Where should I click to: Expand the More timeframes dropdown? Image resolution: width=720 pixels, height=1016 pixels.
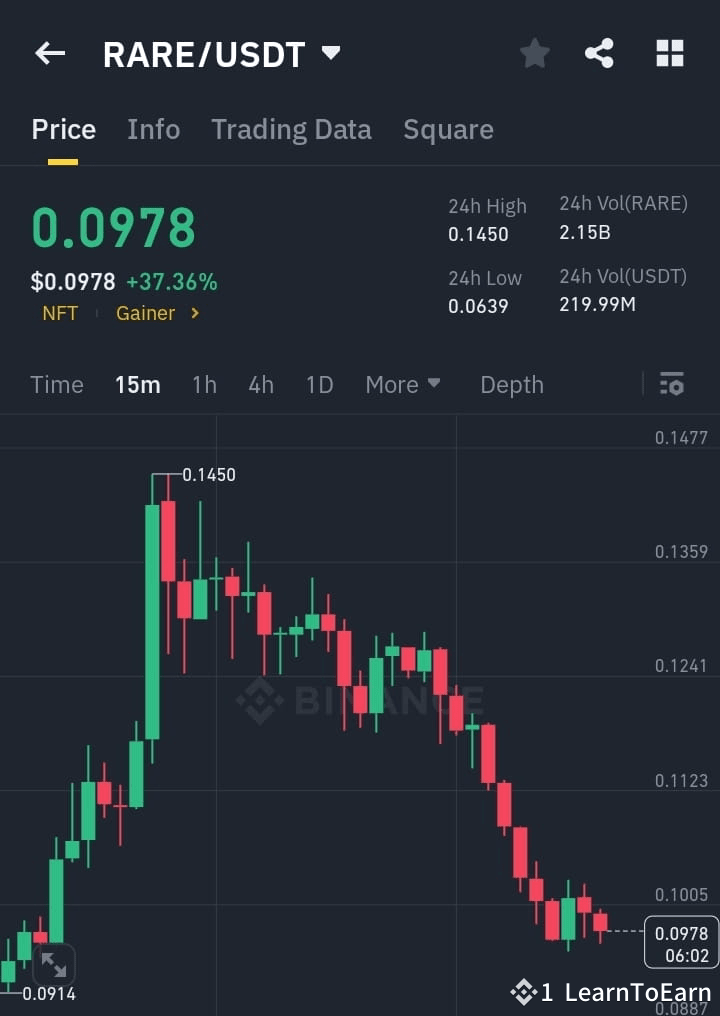[x=403, y=384]
